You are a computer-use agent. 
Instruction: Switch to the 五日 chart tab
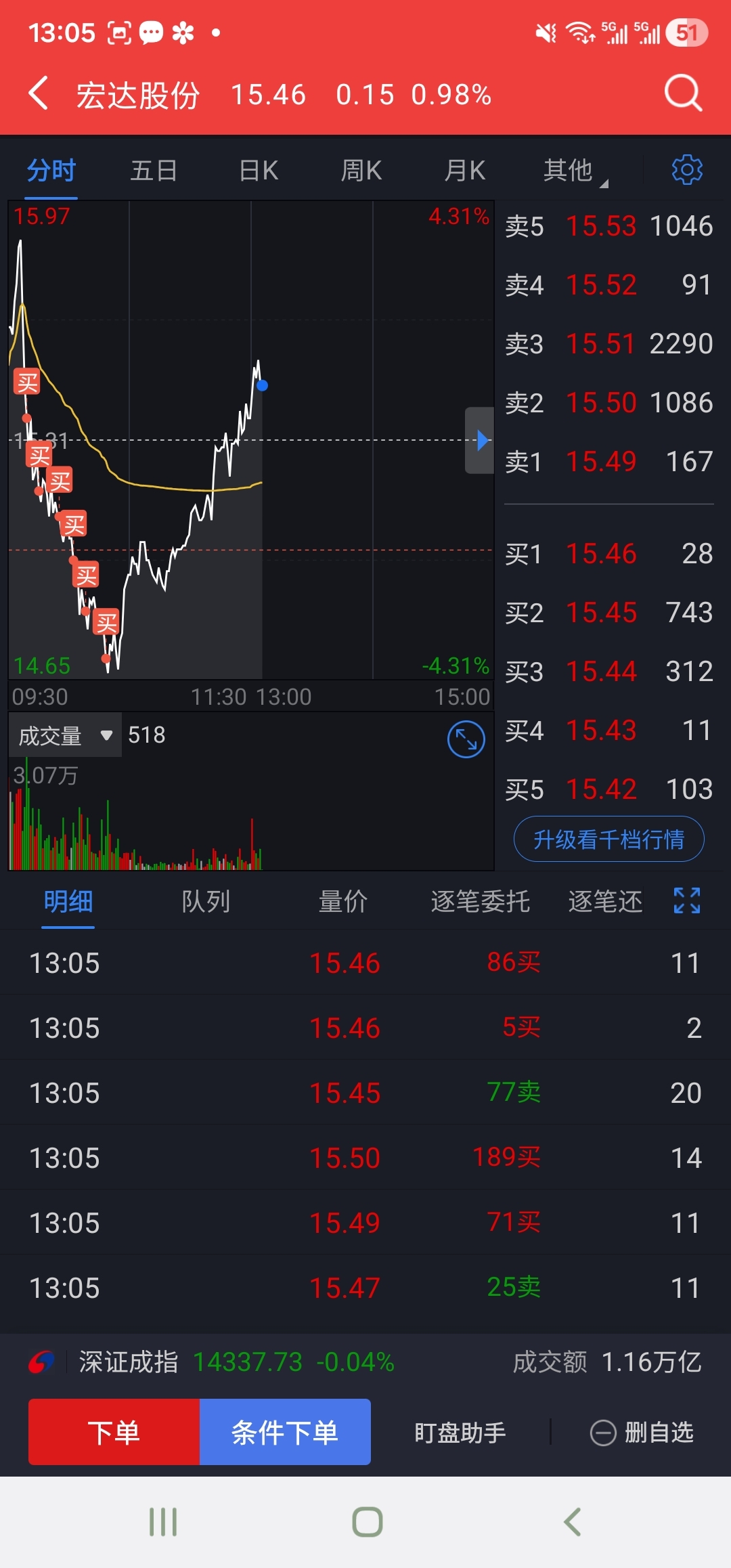point(154,171)
